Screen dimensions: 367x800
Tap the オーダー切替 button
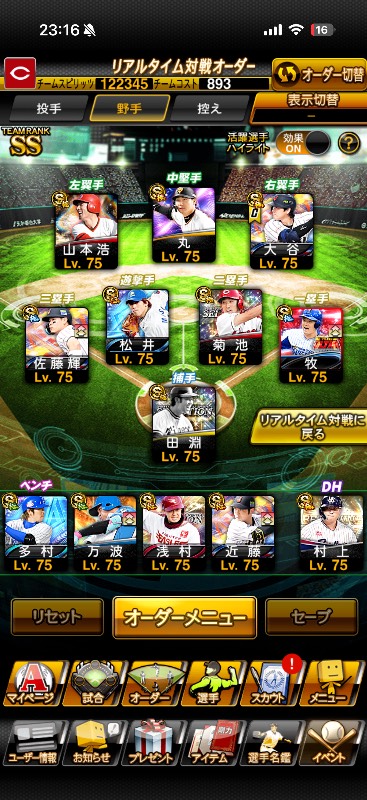[x=320, y=74]
